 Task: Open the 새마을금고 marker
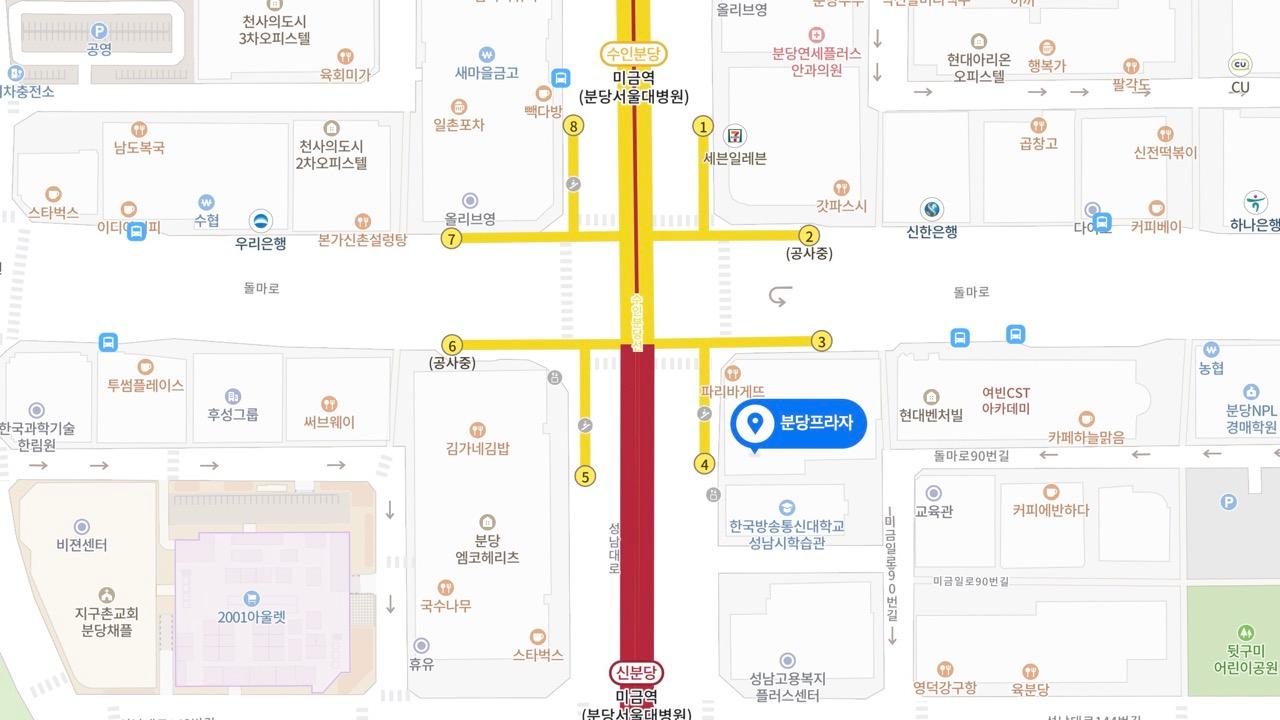486,54
